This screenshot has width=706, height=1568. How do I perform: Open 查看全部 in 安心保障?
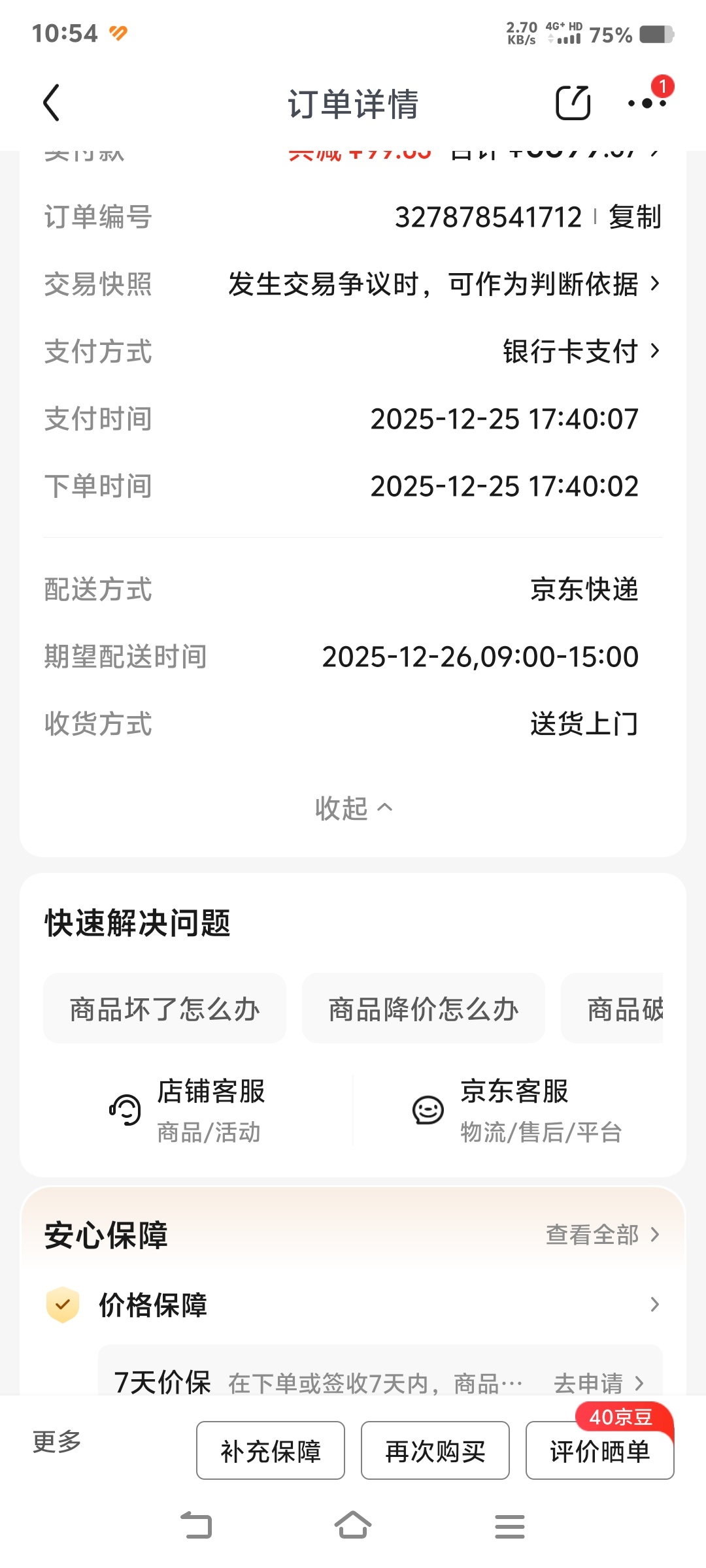(x=601, y=1235)
